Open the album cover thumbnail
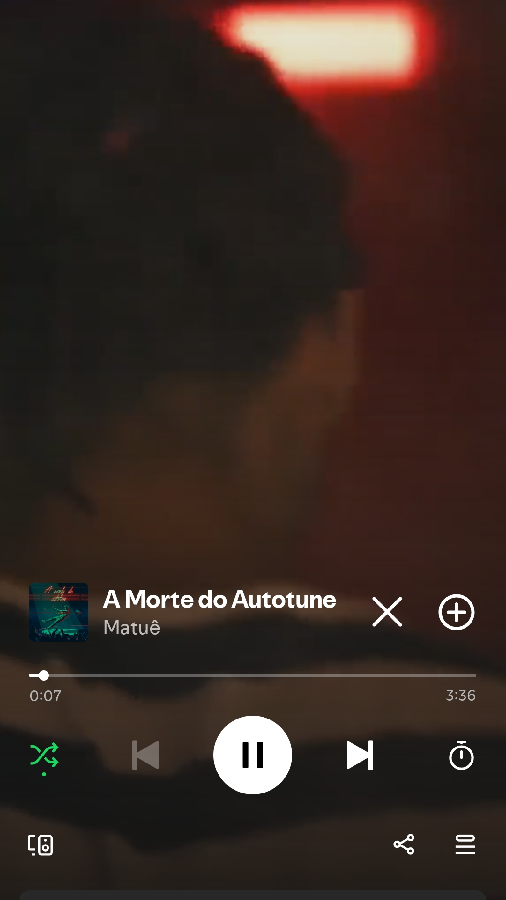 (x=59, y=612)
